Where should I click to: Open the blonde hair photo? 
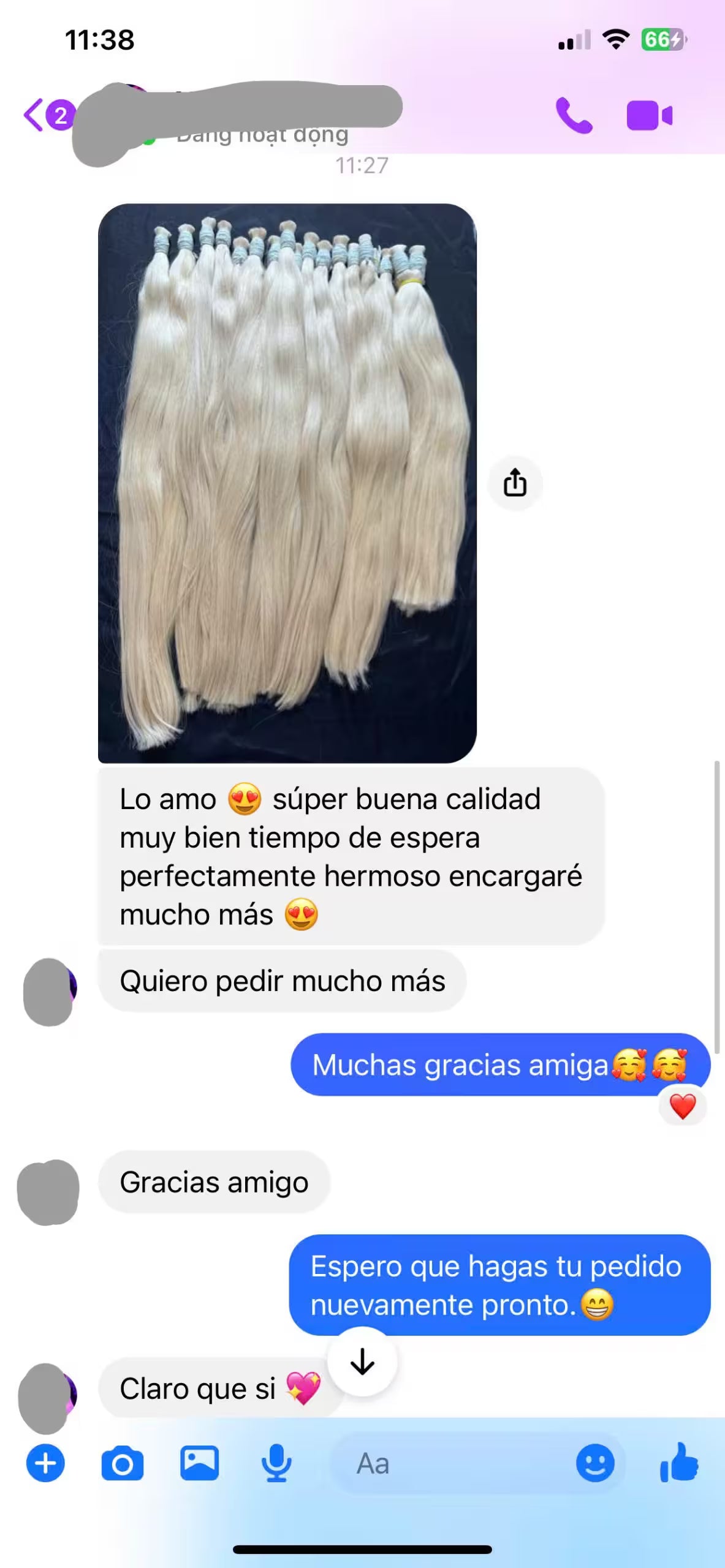(287, 483)
